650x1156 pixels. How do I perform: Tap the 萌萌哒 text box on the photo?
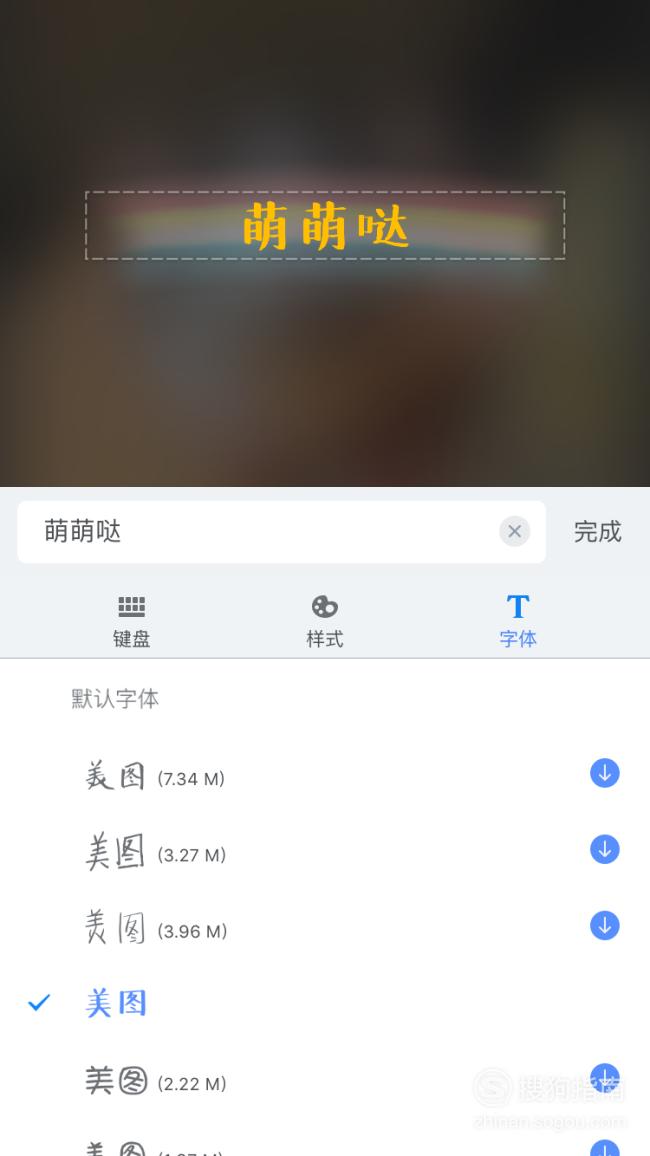point(325,226)
